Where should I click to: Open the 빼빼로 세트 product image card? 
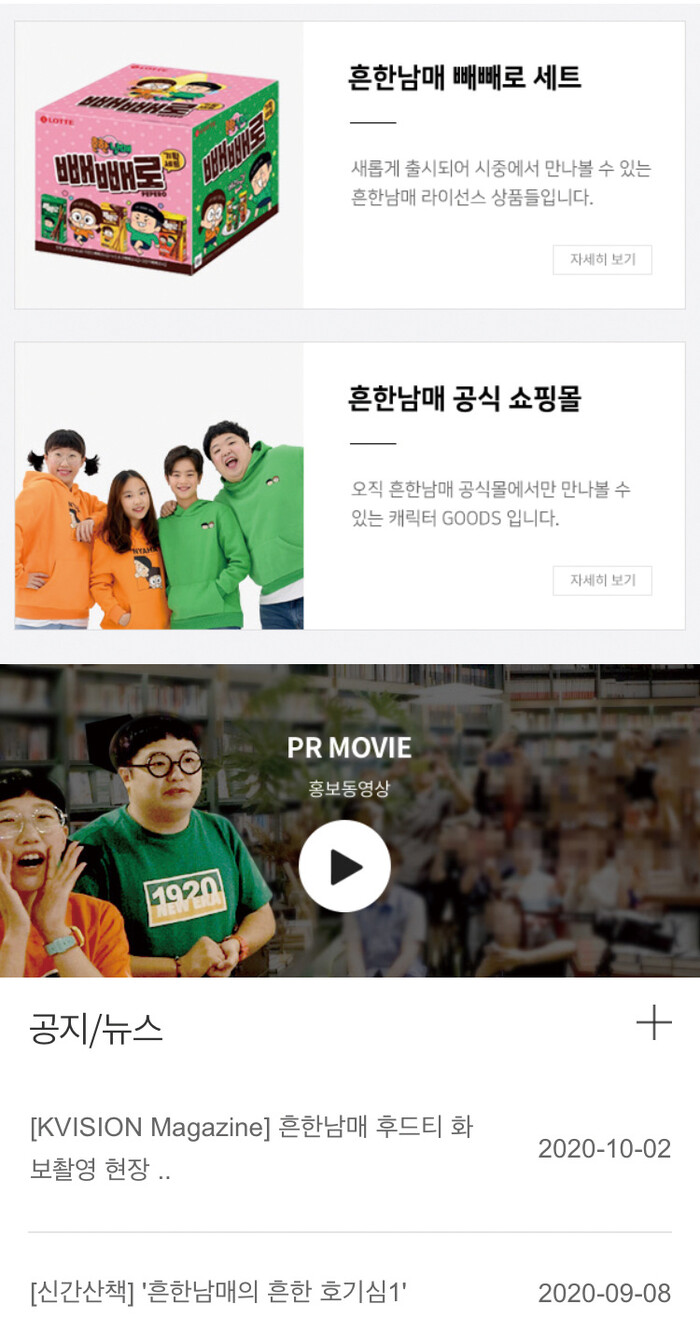159,165
